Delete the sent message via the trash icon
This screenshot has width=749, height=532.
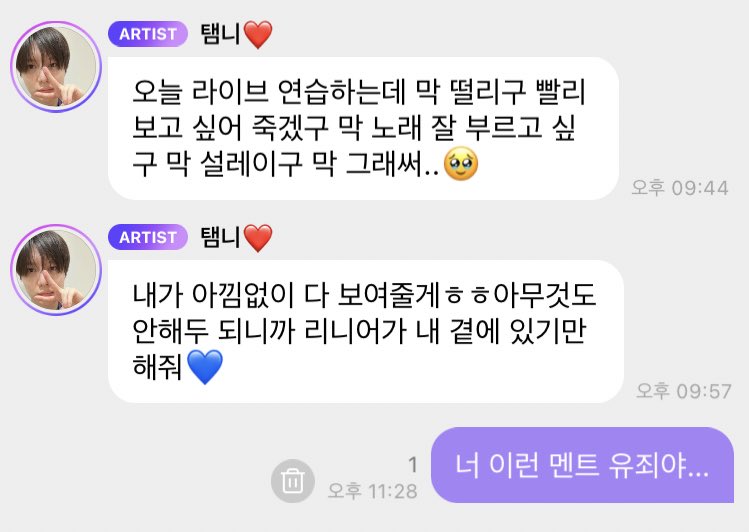tap(292, 481)
